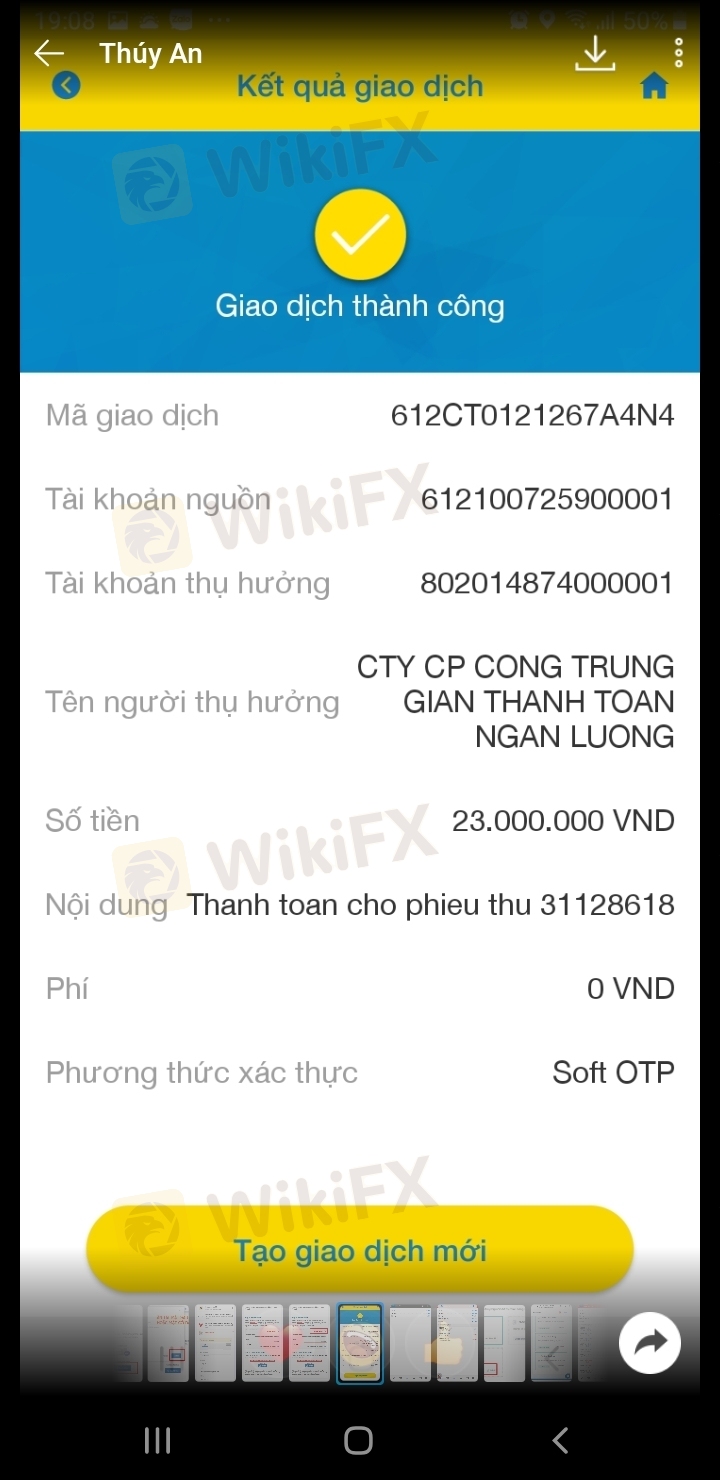Screen dimensions: 720x1480
Task: Go to the phone's home screen
Action: [x=358, y=1440]
